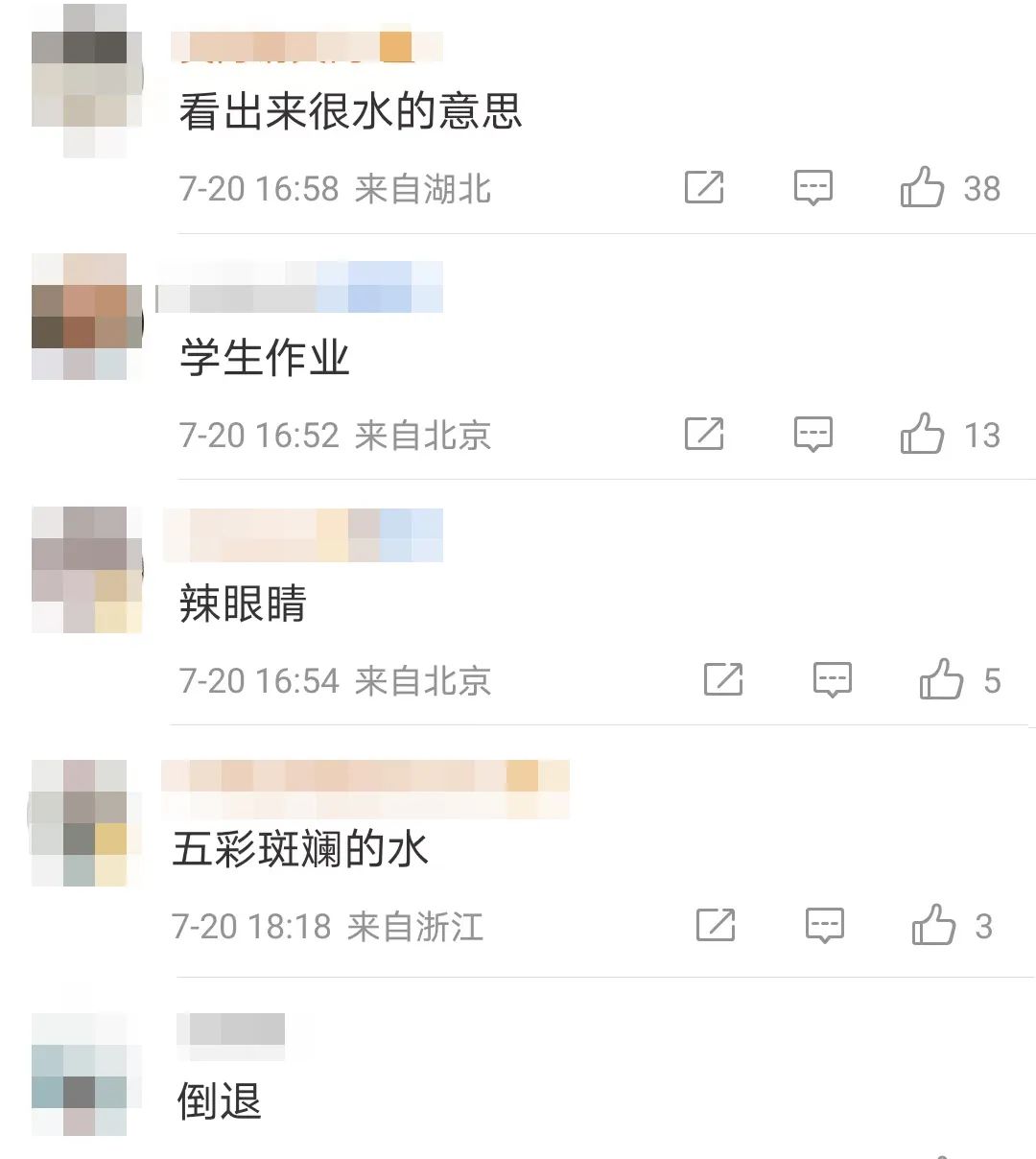Reply to the comment 辣眼睛
Image resolution: width=1036 pixels, height=1159 pixels.
832,679
